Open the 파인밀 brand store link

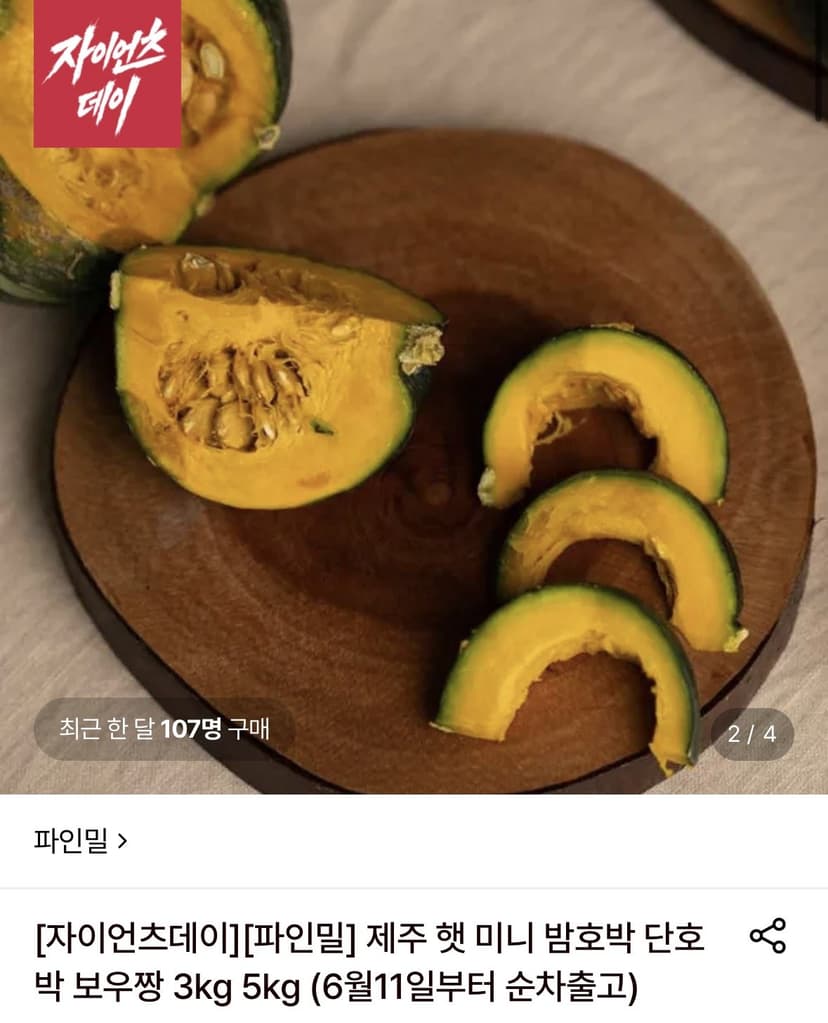[80, 841]
